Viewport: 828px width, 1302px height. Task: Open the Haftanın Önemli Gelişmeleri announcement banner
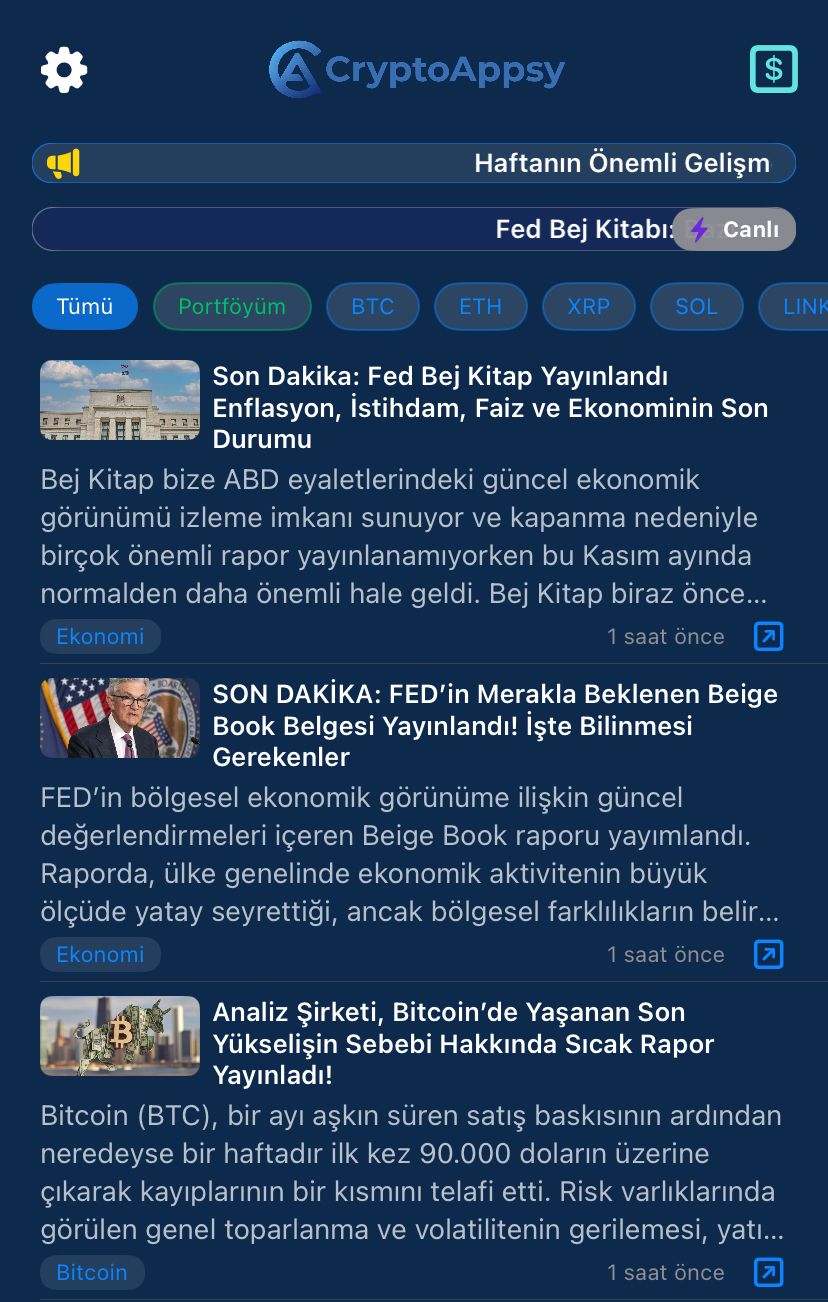pyautogui.click(x=414, y=163)
